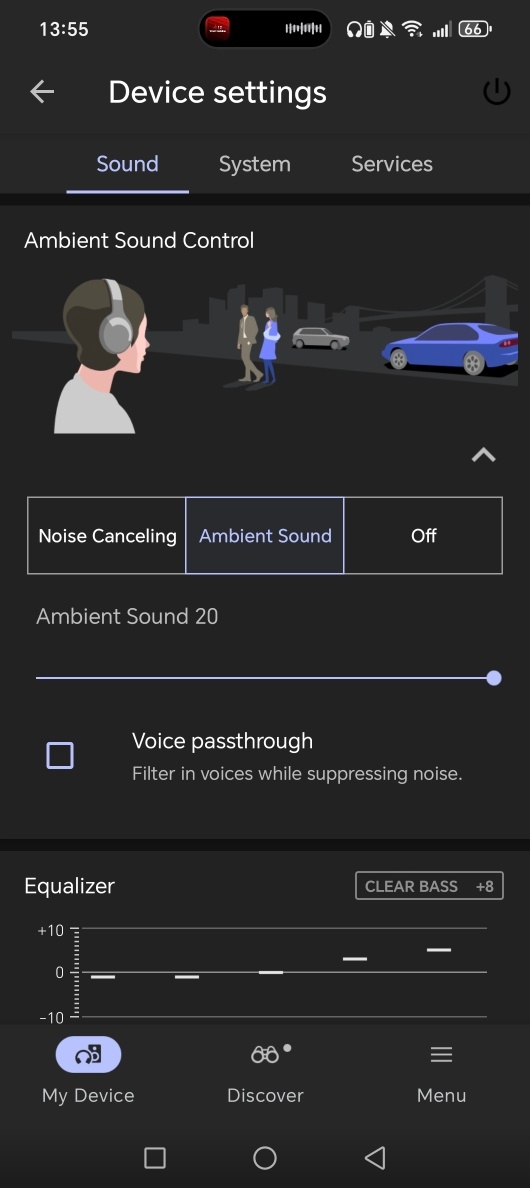Tap the power icon to turn off headphones

coord(497,92)
